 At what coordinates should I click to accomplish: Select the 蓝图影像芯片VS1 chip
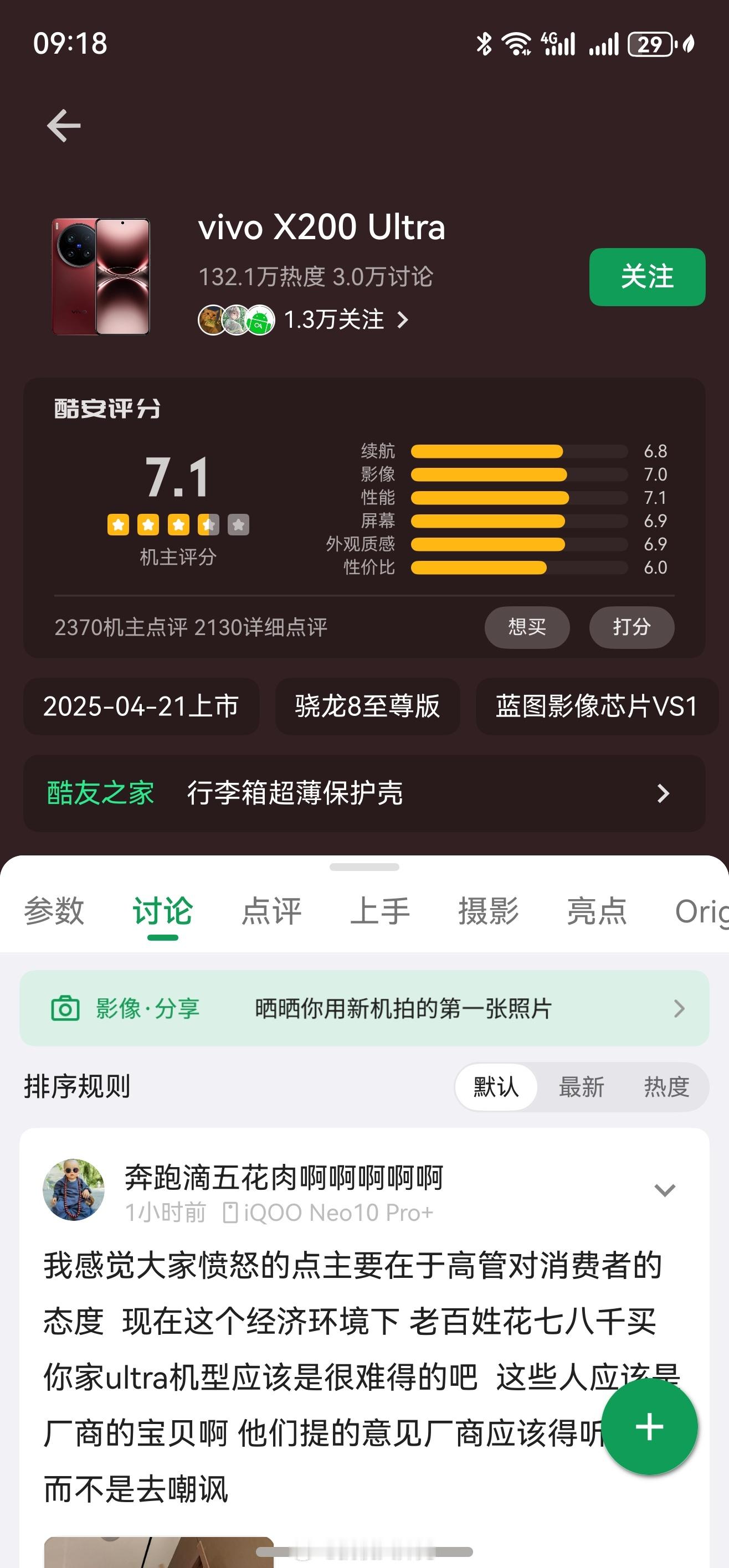coord(596,706)
